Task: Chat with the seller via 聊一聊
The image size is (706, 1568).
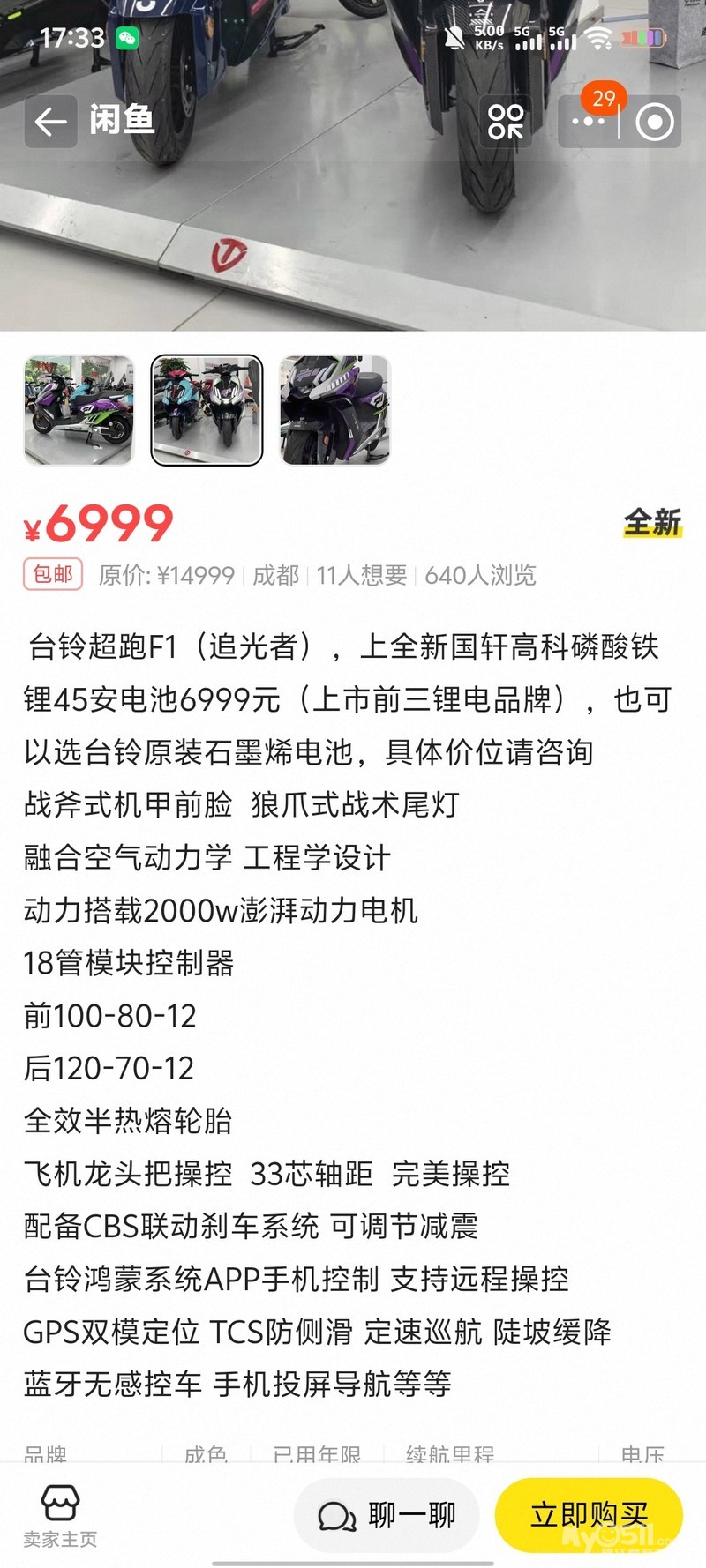Action: 387,1515
